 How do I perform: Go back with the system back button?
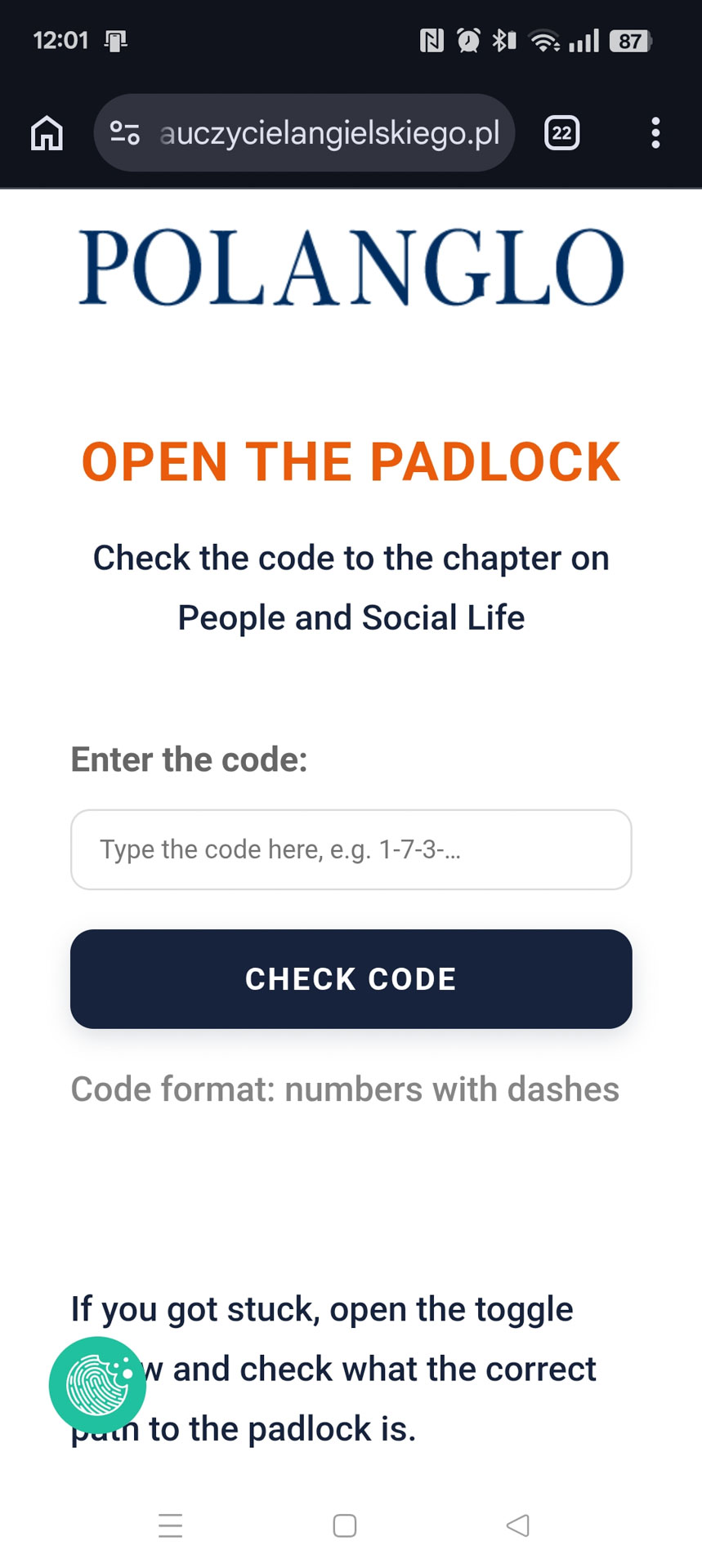[x=518, y=1525]
